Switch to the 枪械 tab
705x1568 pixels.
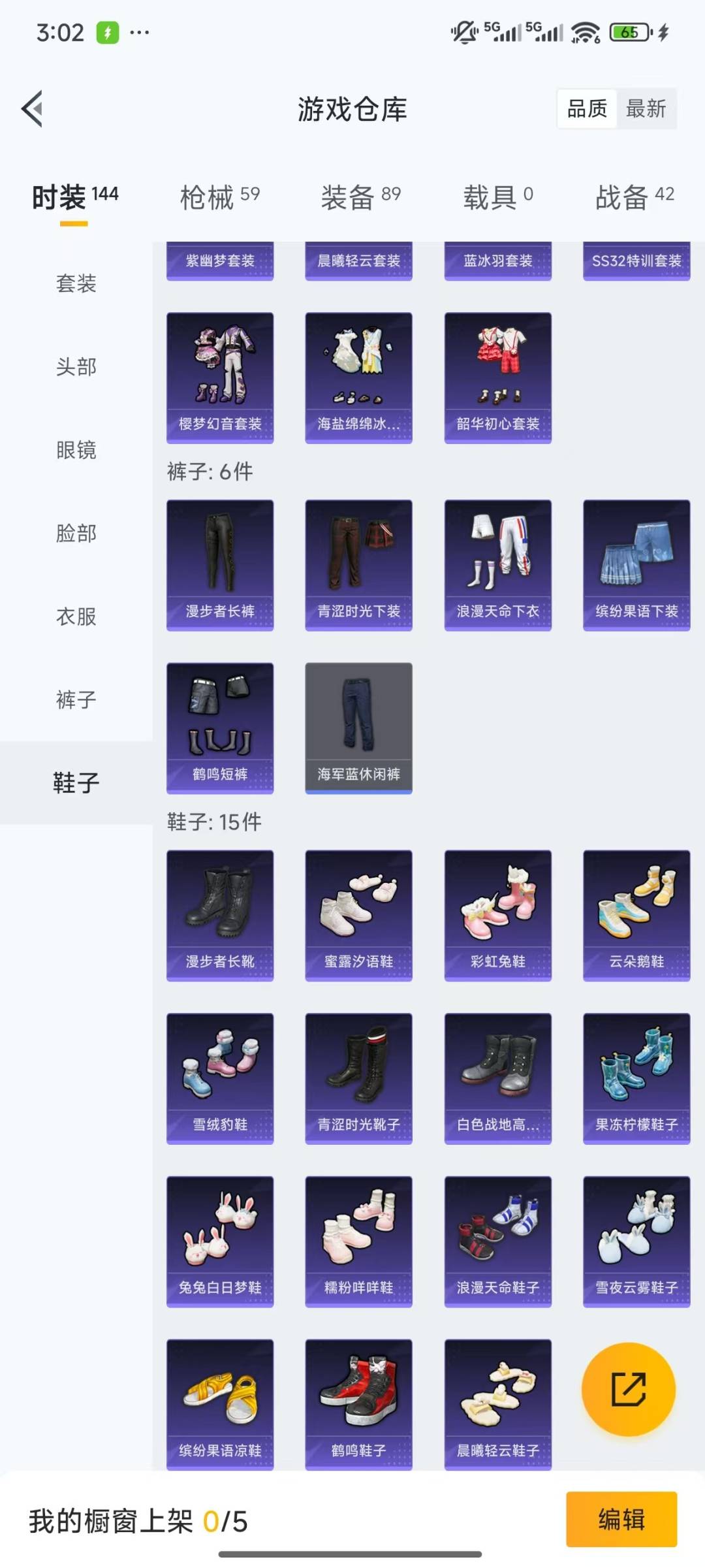coord(219,197)
